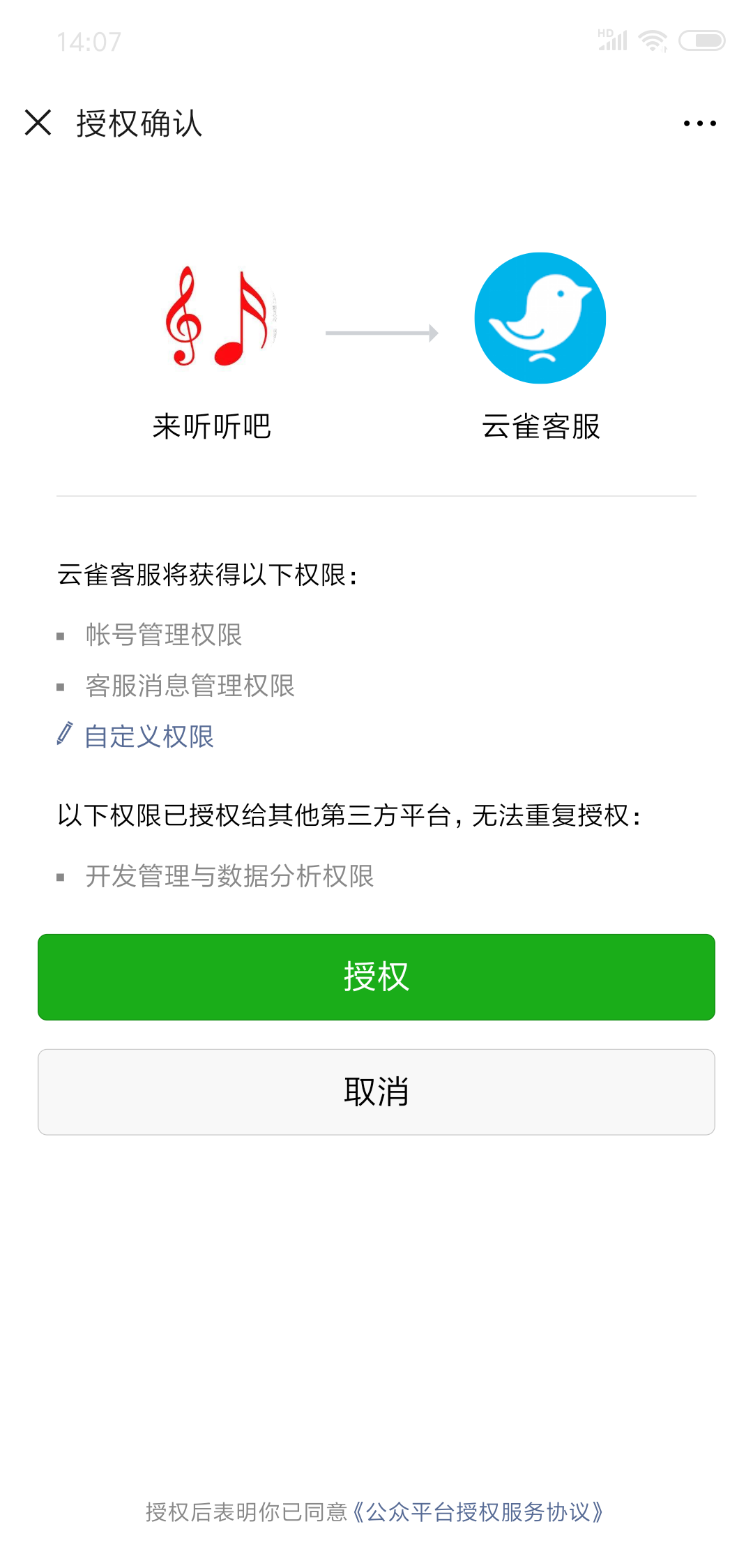Select the 开发管理与数据分析权限 entry
753x1568 pixels.
coord(228,877)
